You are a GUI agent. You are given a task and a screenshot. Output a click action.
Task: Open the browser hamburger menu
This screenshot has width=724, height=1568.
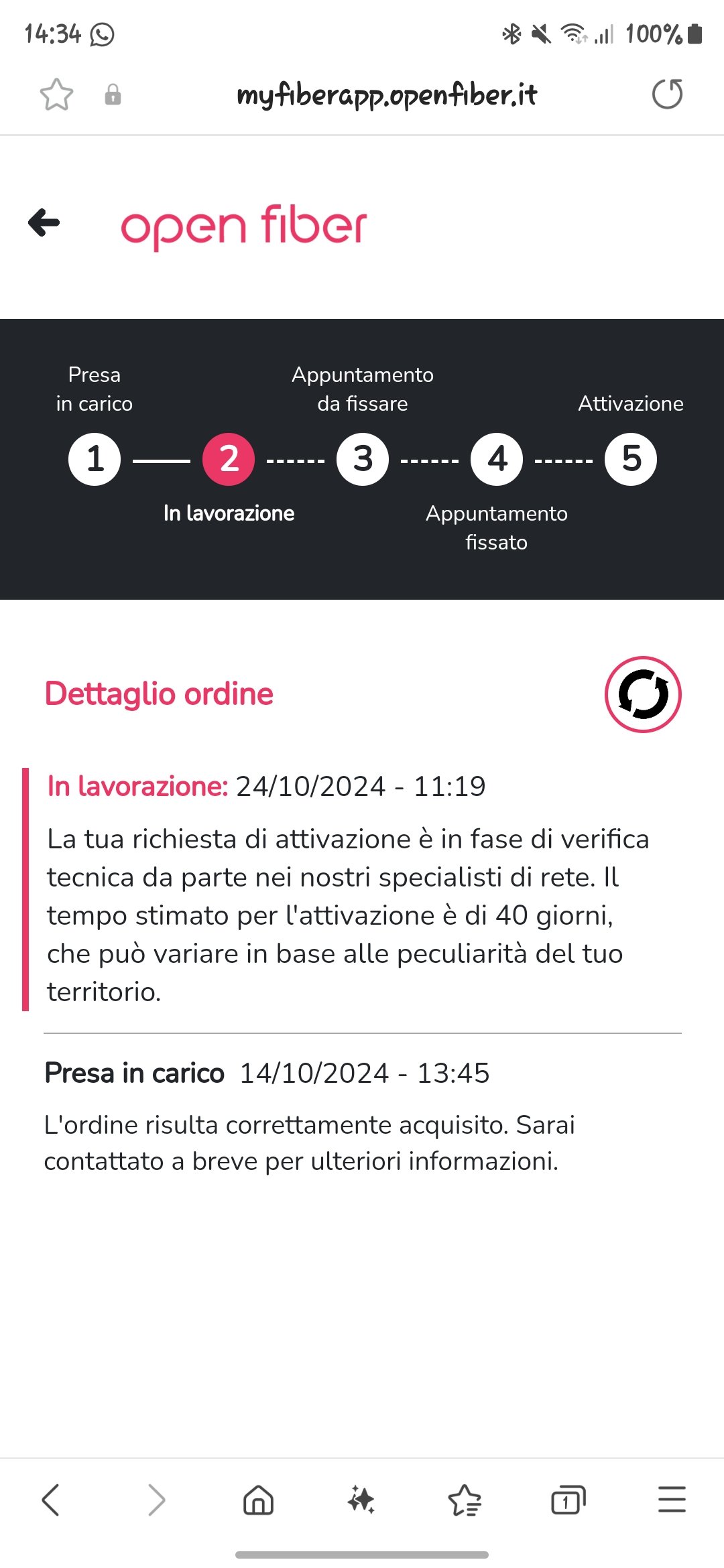(x=671, y=1500)
